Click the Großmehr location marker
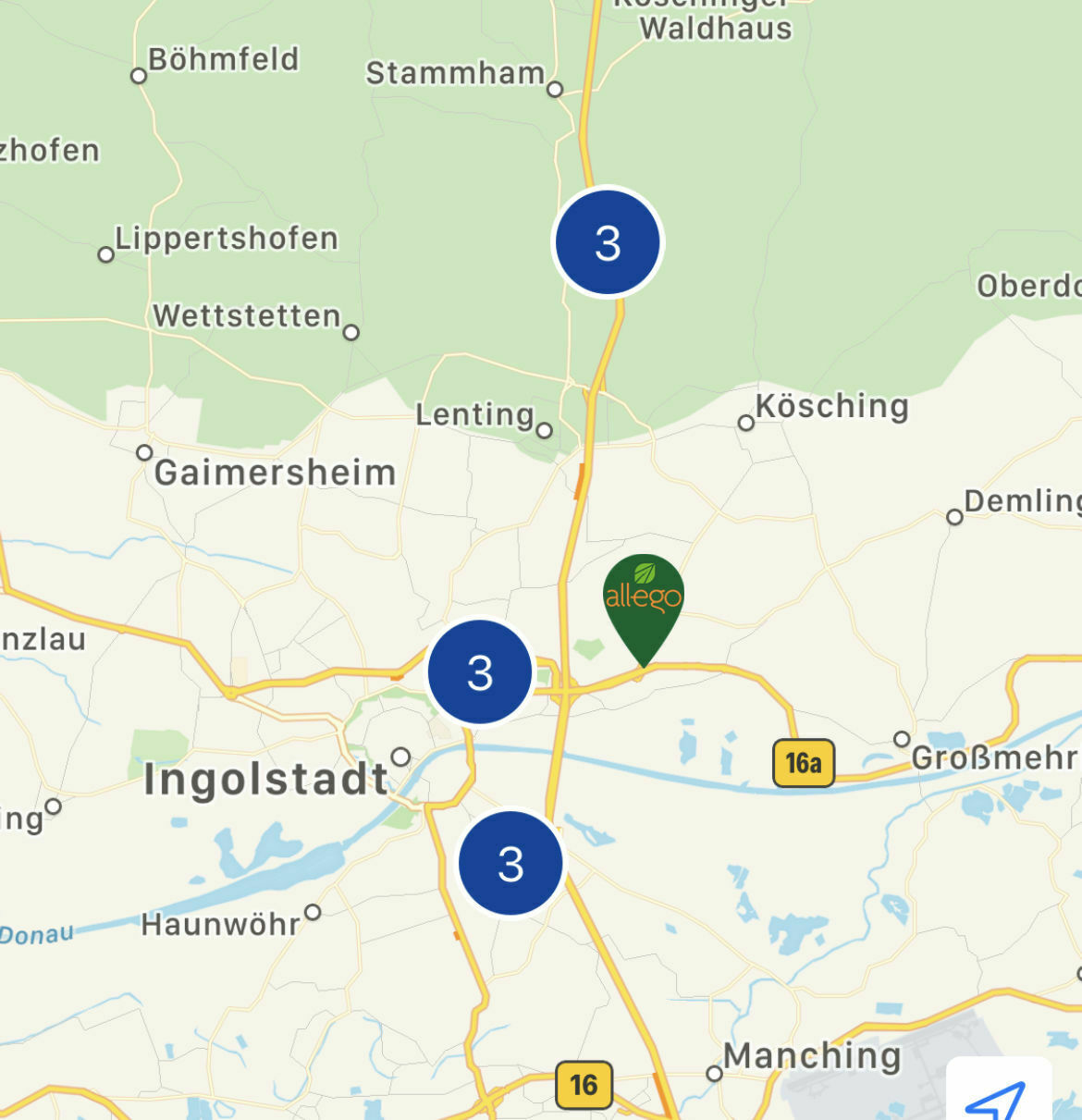The width and height of the screenshot is (1082, 1120). click(x=902, y=738)
